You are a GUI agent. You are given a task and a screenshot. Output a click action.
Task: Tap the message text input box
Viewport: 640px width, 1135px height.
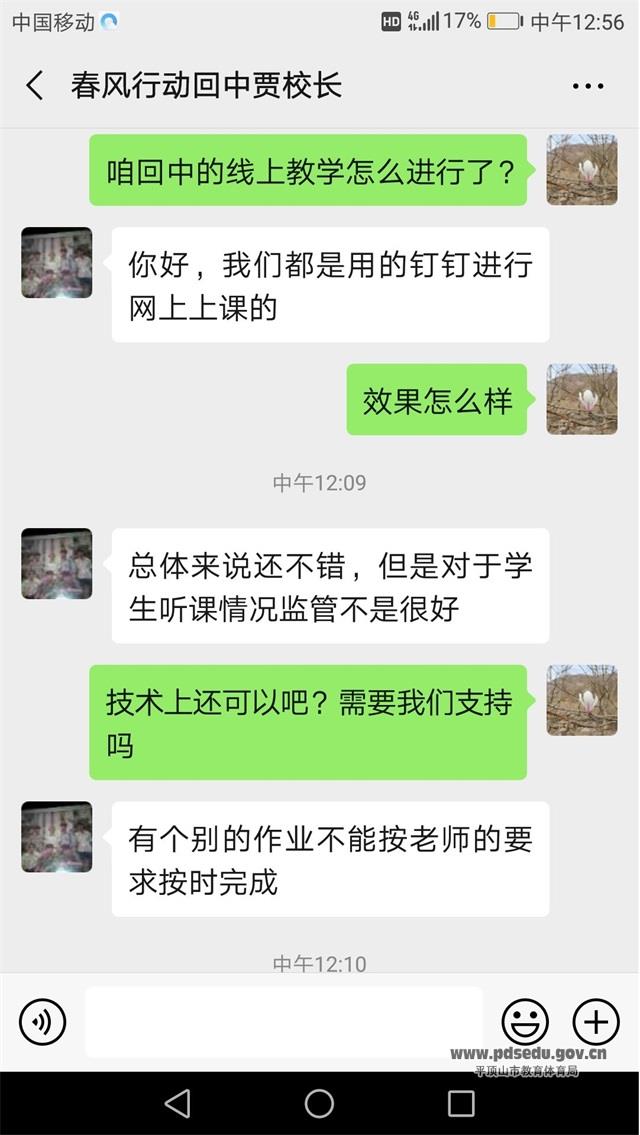283,1022
